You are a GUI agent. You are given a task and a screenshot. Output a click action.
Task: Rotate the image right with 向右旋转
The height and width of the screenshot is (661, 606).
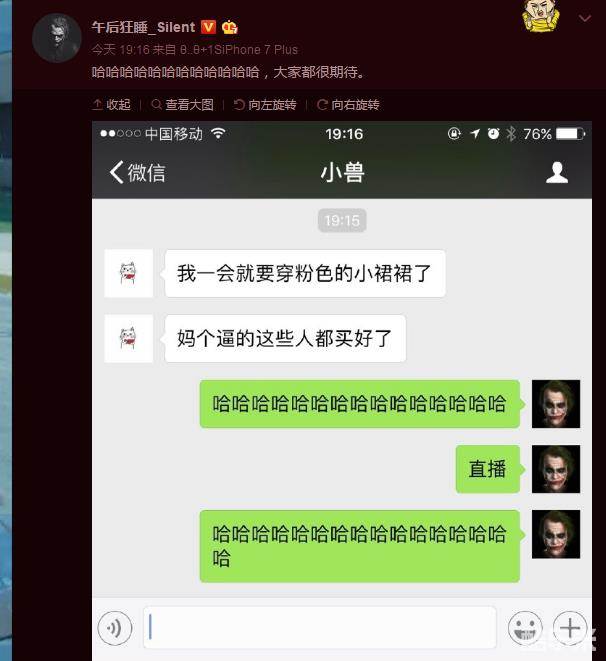coord(348,105)
